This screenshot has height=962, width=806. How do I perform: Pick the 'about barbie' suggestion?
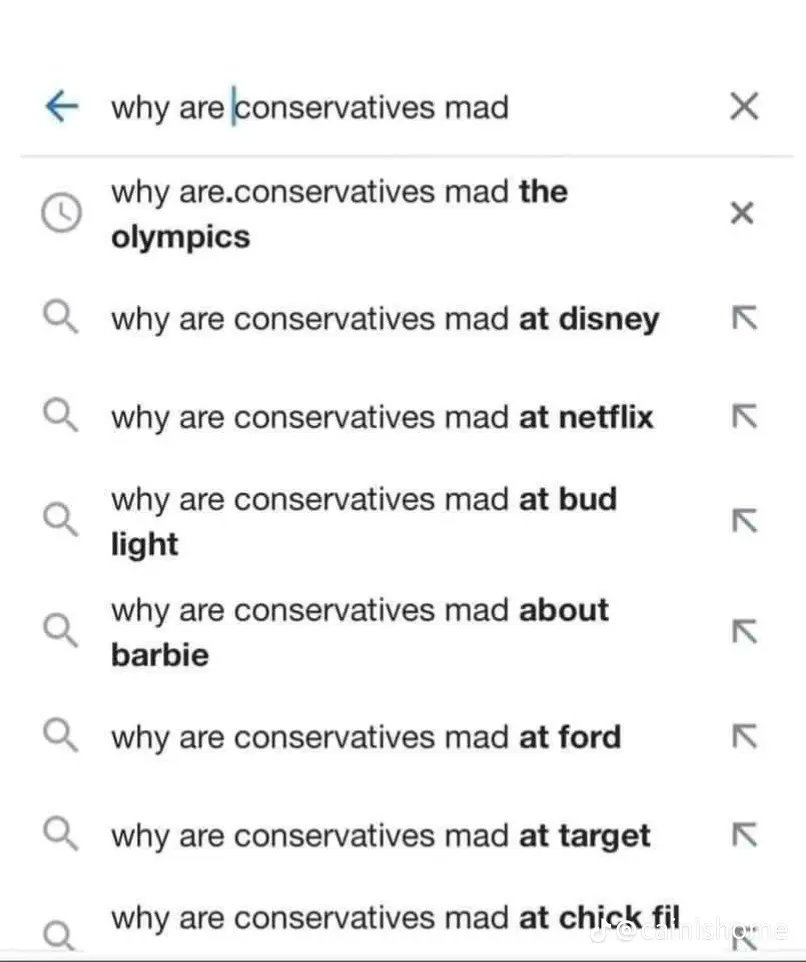(360, 632)
